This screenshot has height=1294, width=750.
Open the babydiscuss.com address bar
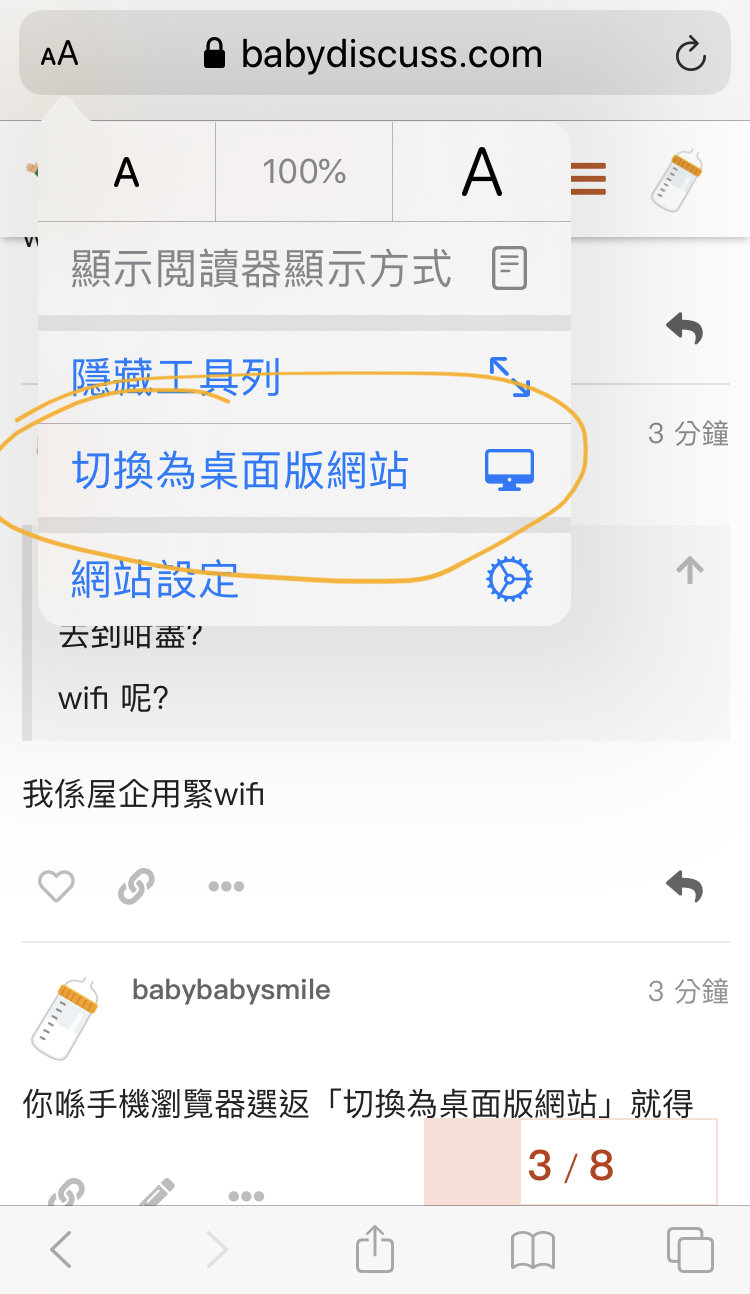(x=372, y=54)
